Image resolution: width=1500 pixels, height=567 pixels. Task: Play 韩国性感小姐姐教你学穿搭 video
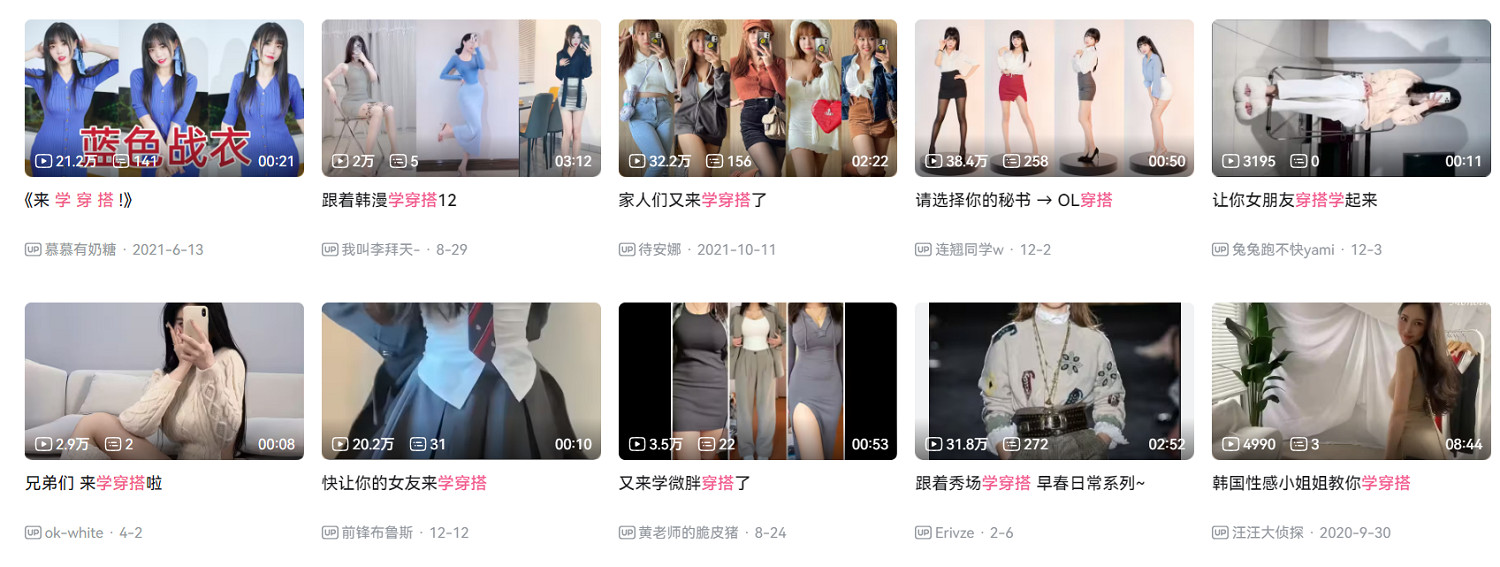(x=1350, y=380)
